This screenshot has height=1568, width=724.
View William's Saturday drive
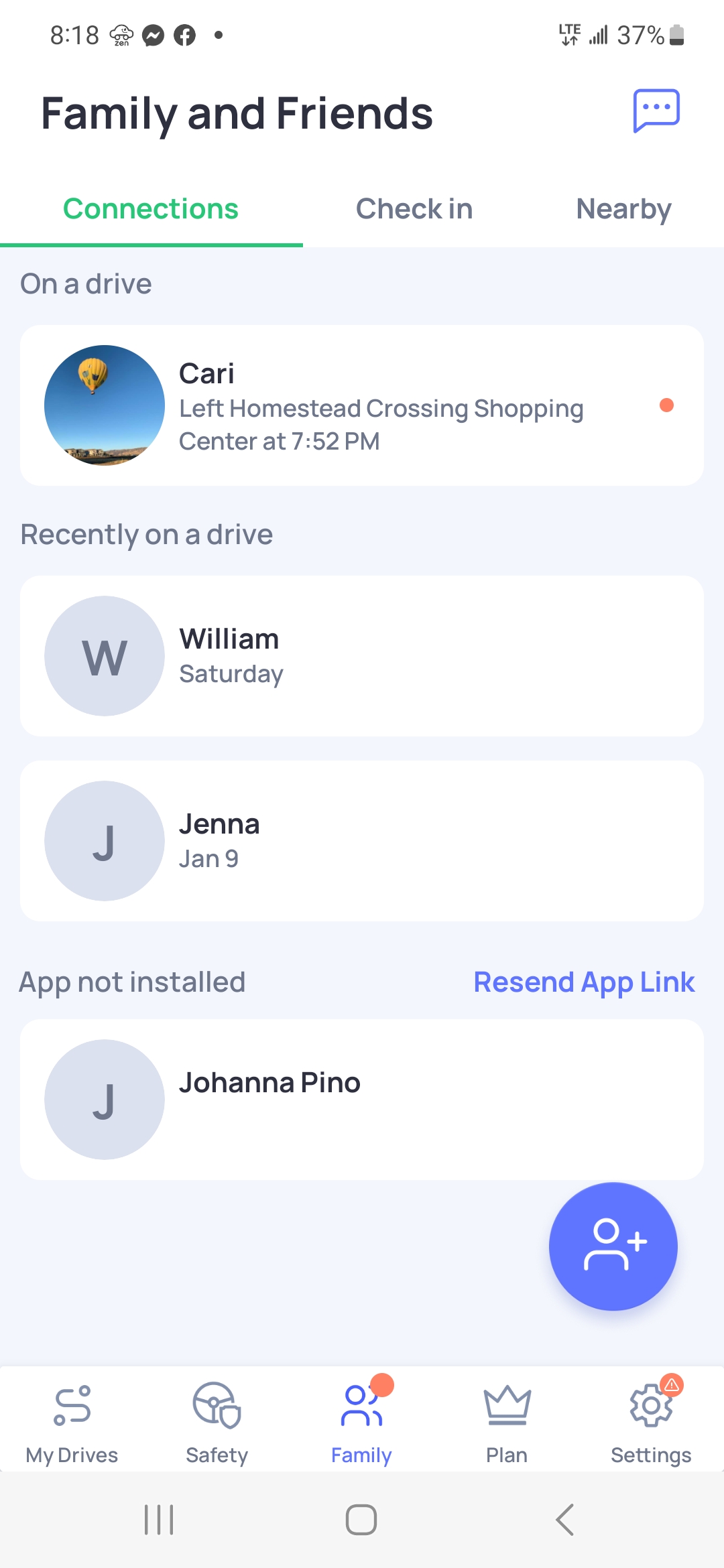[362, 655]
